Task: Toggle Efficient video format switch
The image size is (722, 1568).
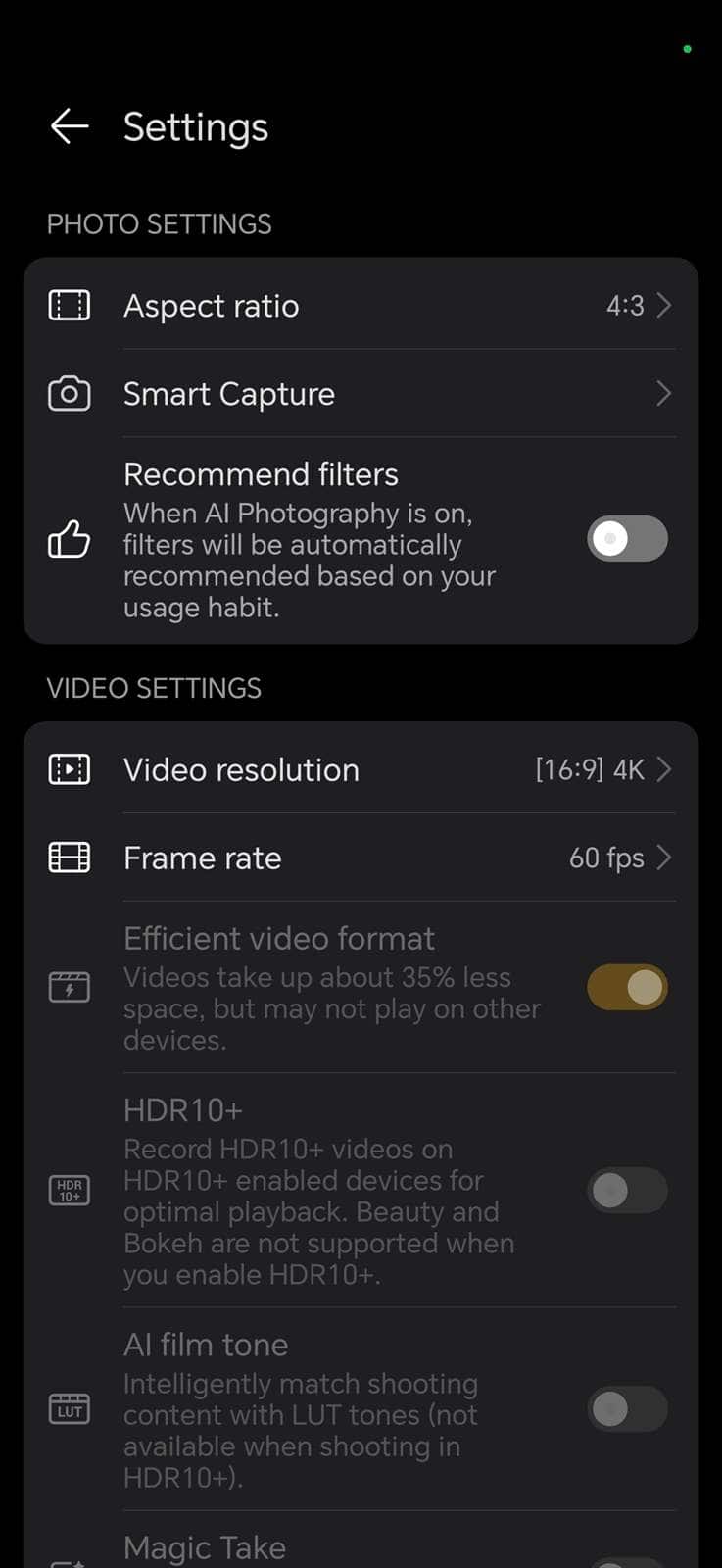Action: (x=627, y=988)
